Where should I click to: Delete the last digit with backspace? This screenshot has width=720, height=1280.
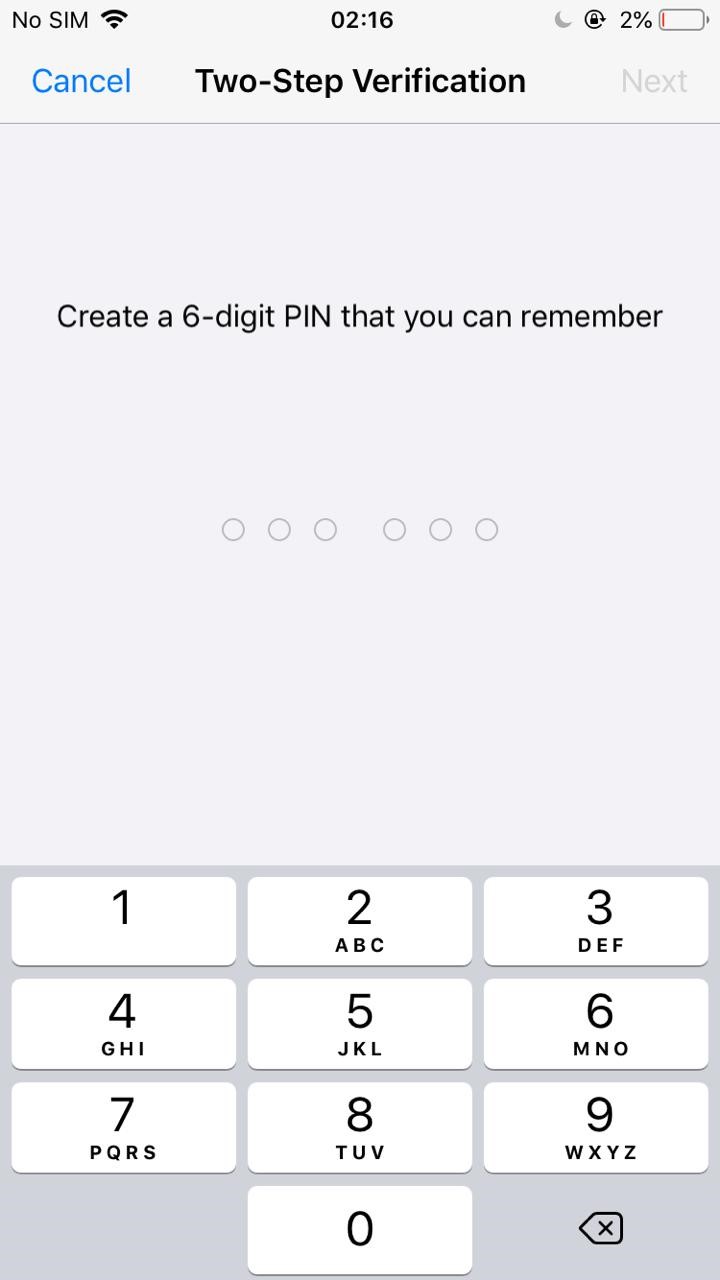coord(601,1228)
